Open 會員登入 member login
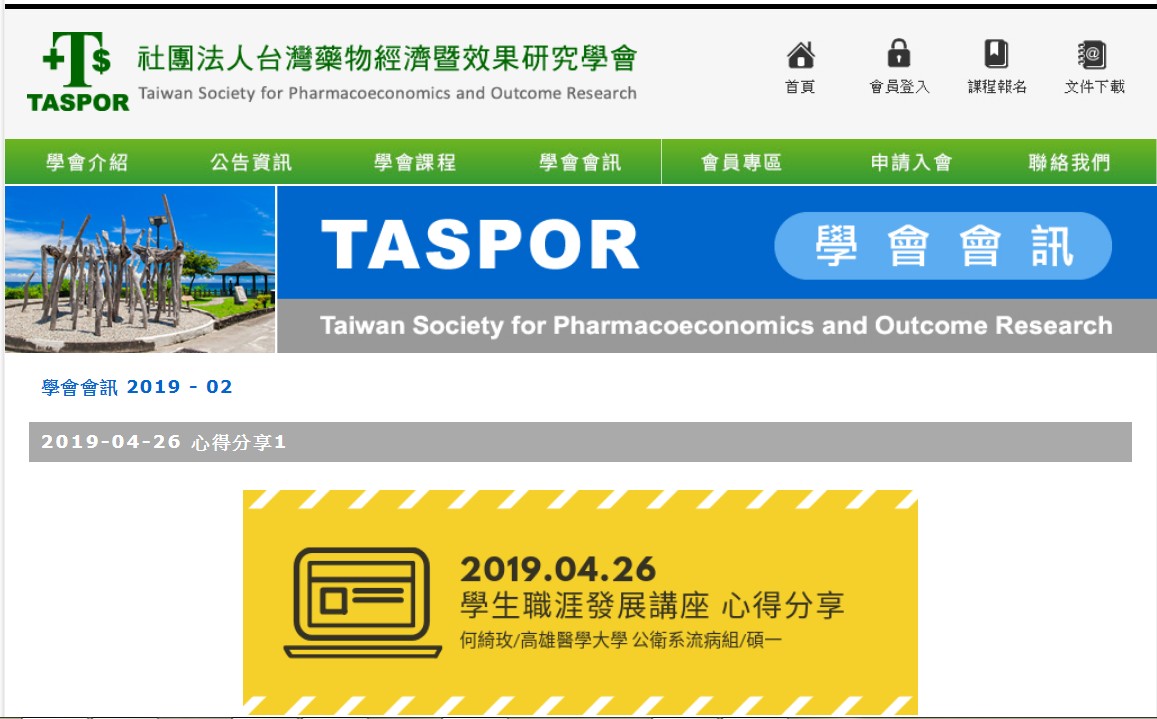Image resolution: width=1157 pixels, height=719 pixels. pyautogui.click(x=899, y=67)
